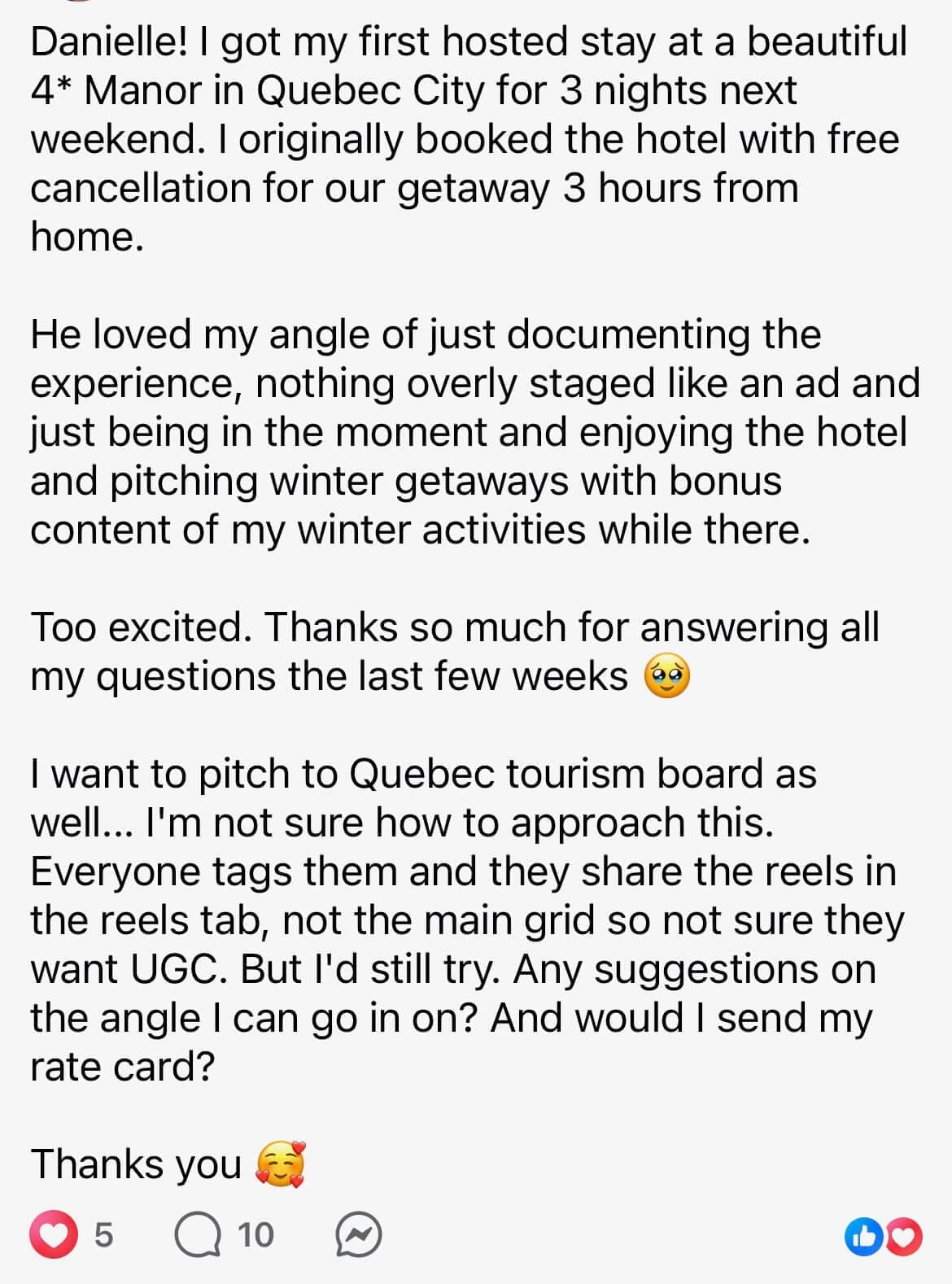Send this post via Messenger
The height and width of the screenshot is (1284, 952).
(x=359, y=1236)
